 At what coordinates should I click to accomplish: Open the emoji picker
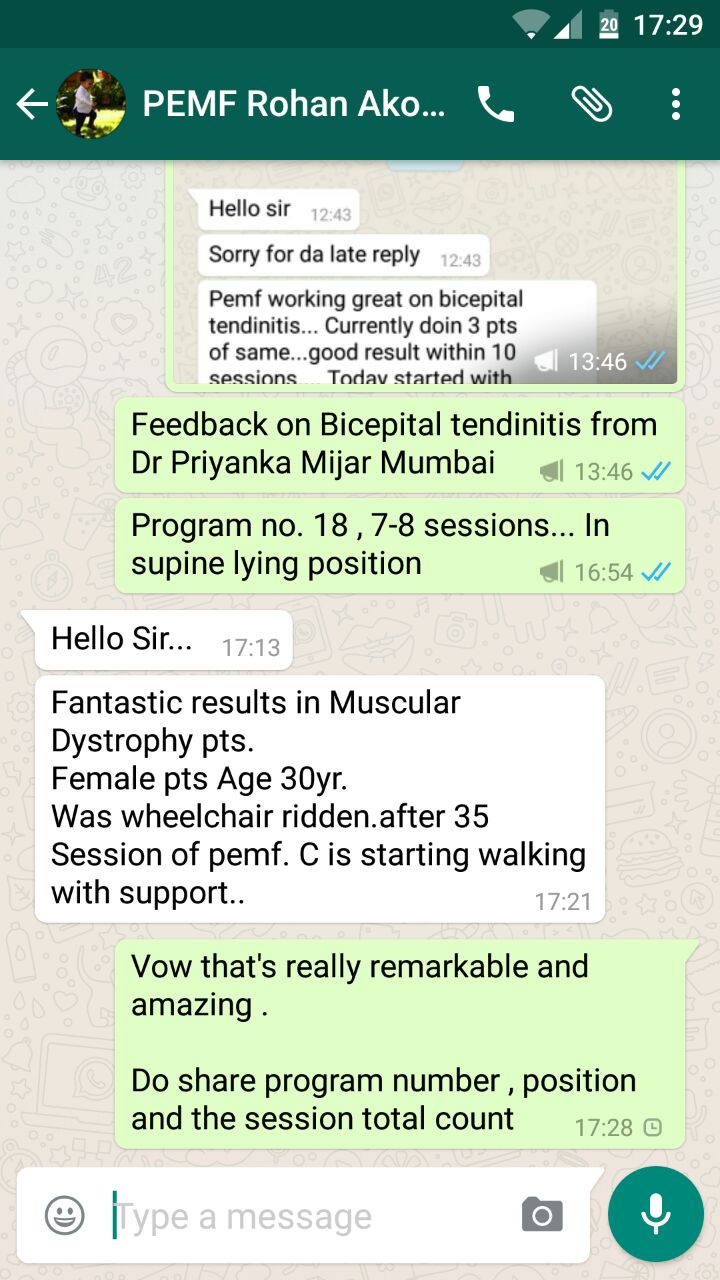[65, 1216]
